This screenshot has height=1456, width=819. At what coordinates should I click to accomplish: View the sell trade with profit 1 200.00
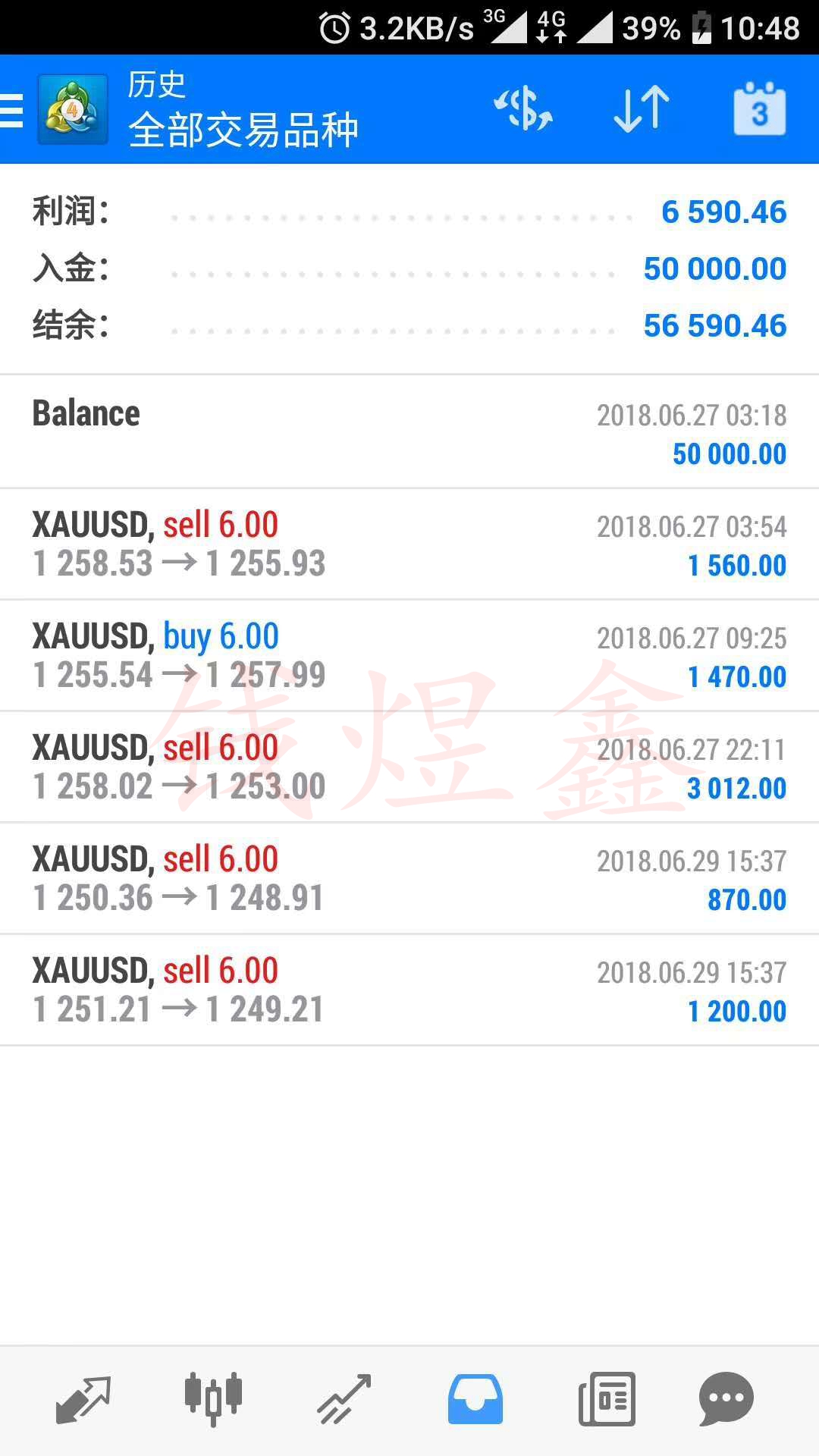click(x=409, y=990)
